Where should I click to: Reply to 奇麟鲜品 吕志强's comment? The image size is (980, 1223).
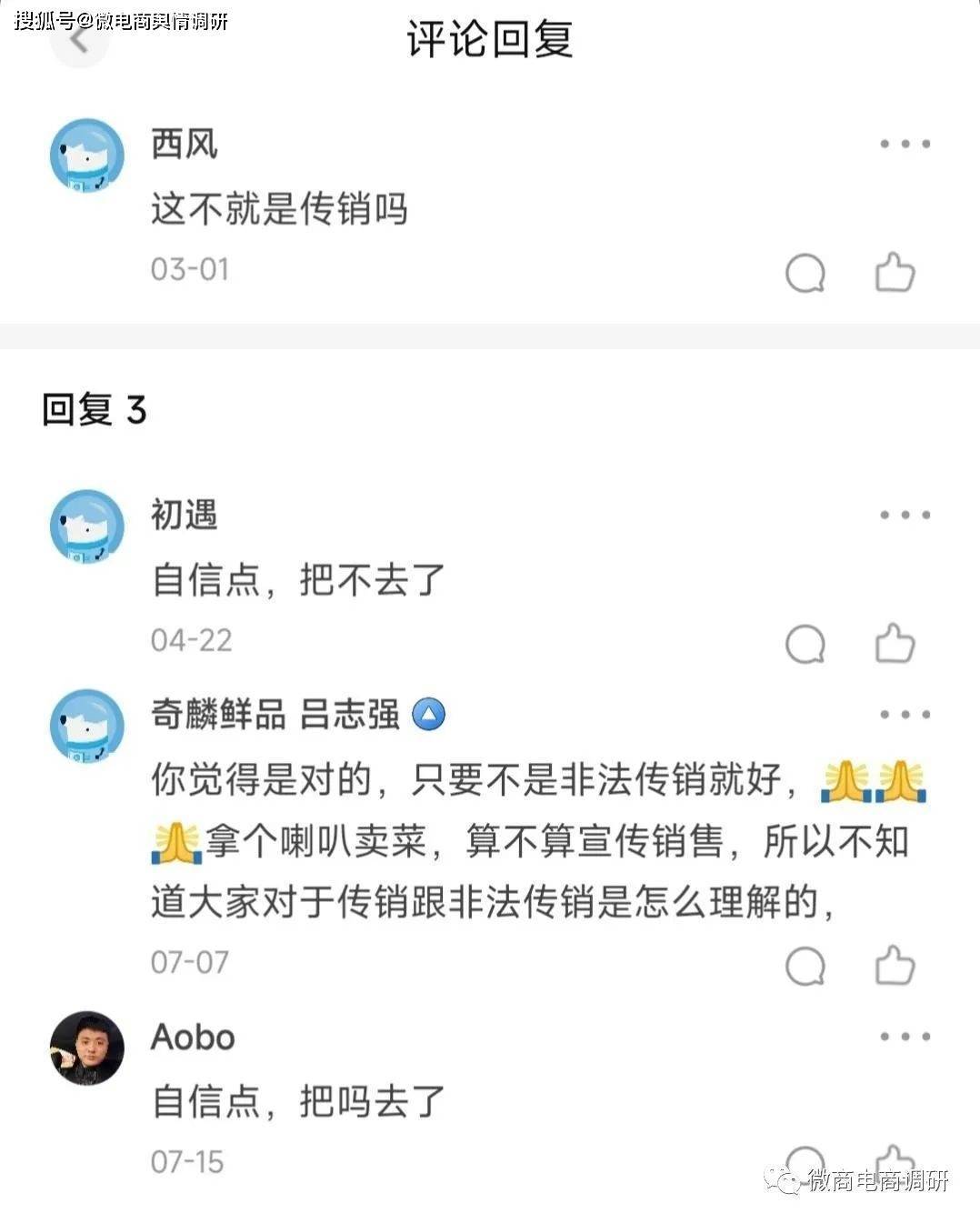click(805, 966)
